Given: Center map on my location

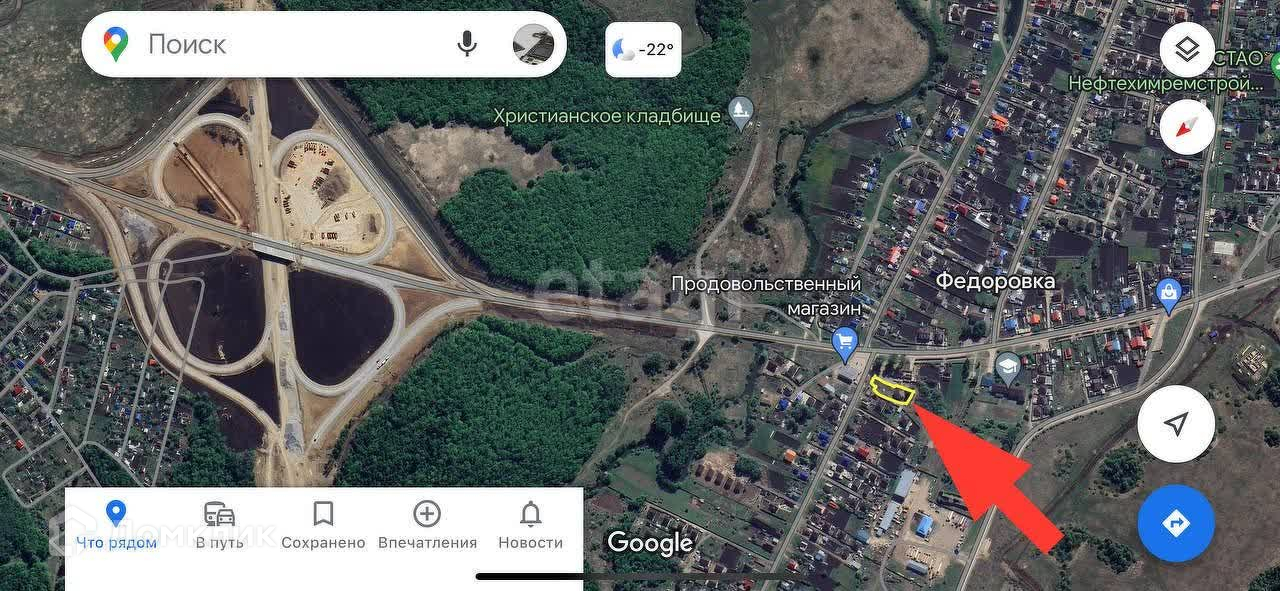Looking at the screenshot, I should 1176,424.
